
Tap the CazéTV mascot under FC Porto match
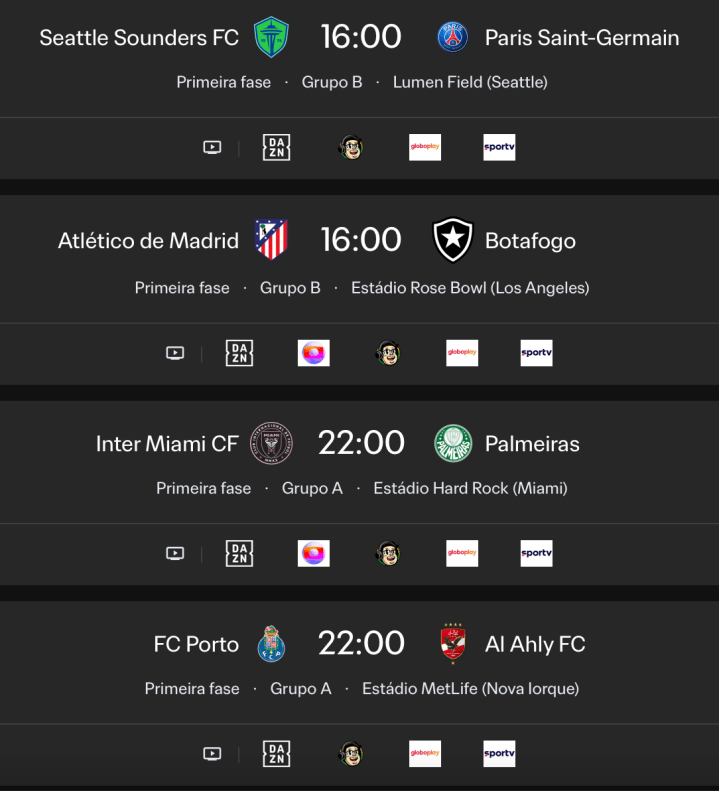coord(351,754)
